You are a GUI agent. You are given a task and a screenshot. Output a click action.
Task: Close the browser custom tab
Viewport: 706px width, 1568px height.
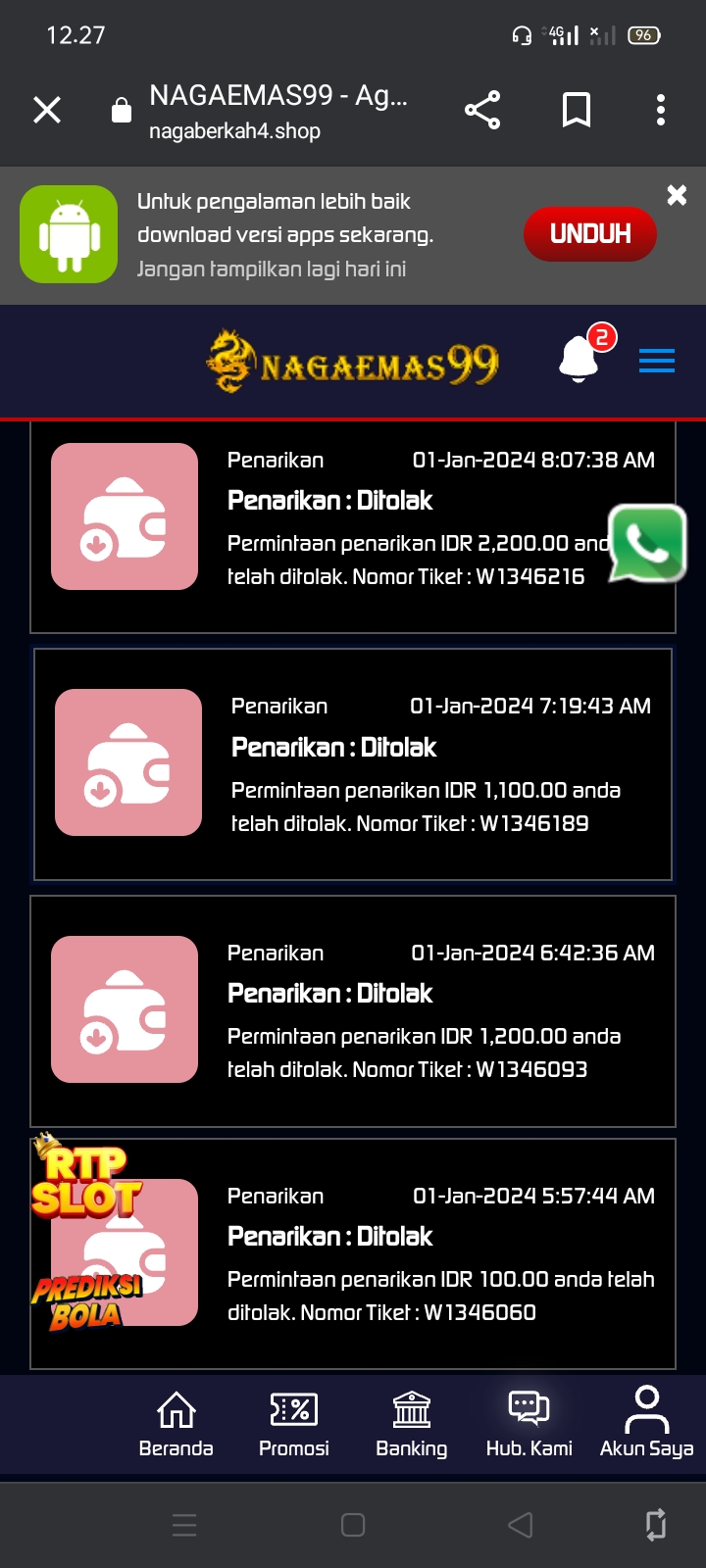[x=47, y=110]
